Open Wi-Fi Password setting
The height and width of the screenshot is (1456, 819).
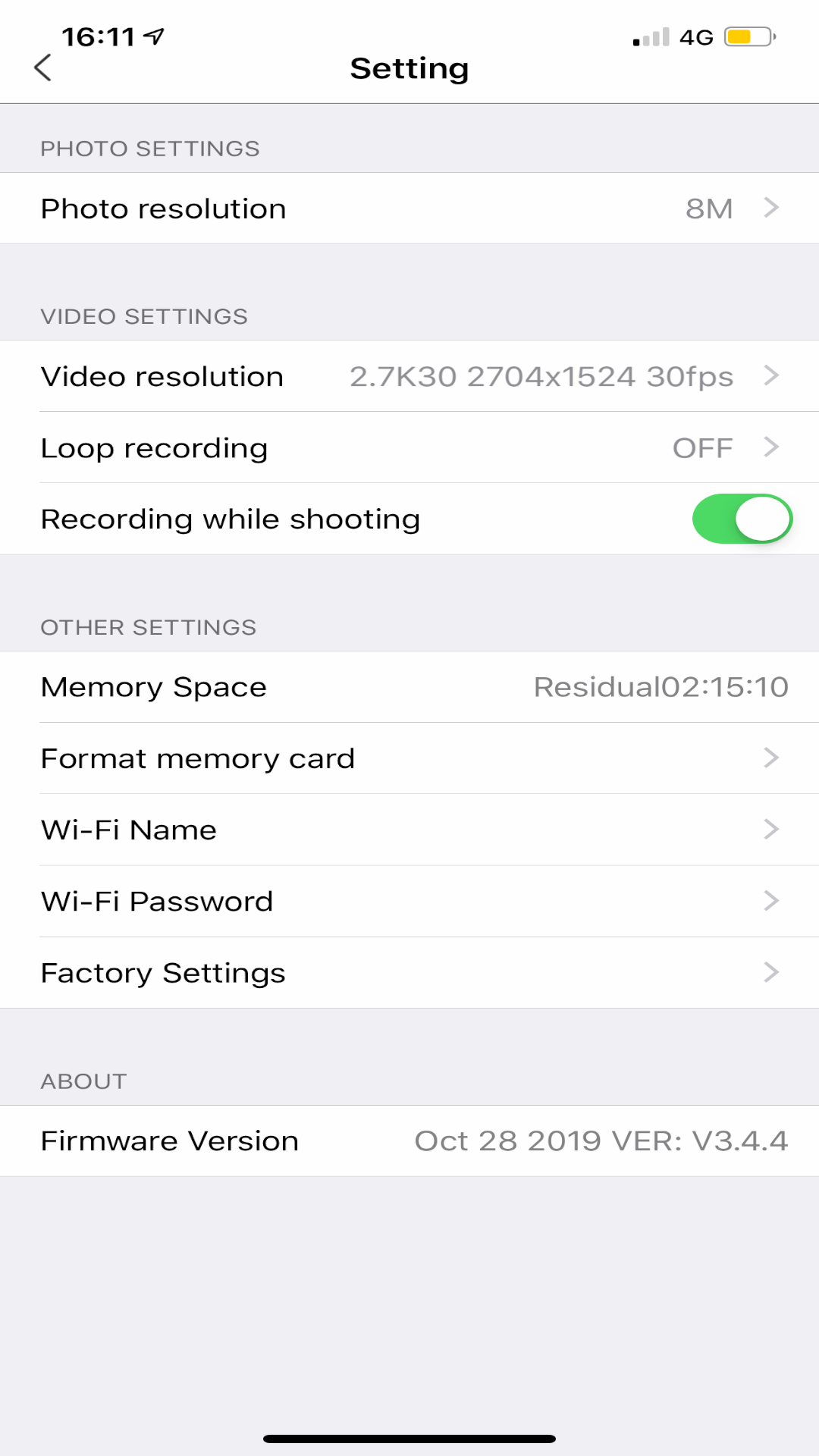coord(409,901)
